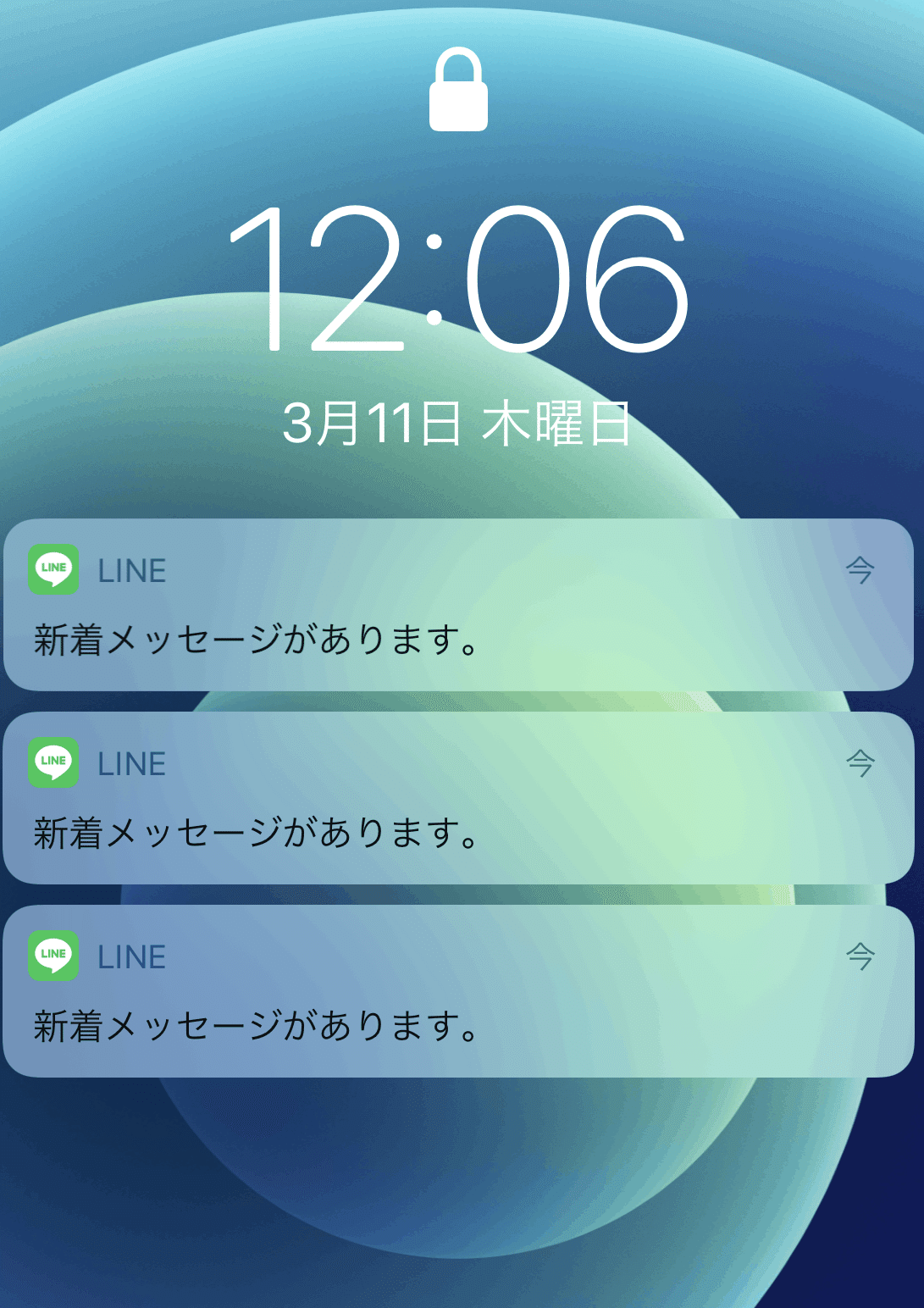Tap the LINE icon on the second notification

(x=53, y=763)
